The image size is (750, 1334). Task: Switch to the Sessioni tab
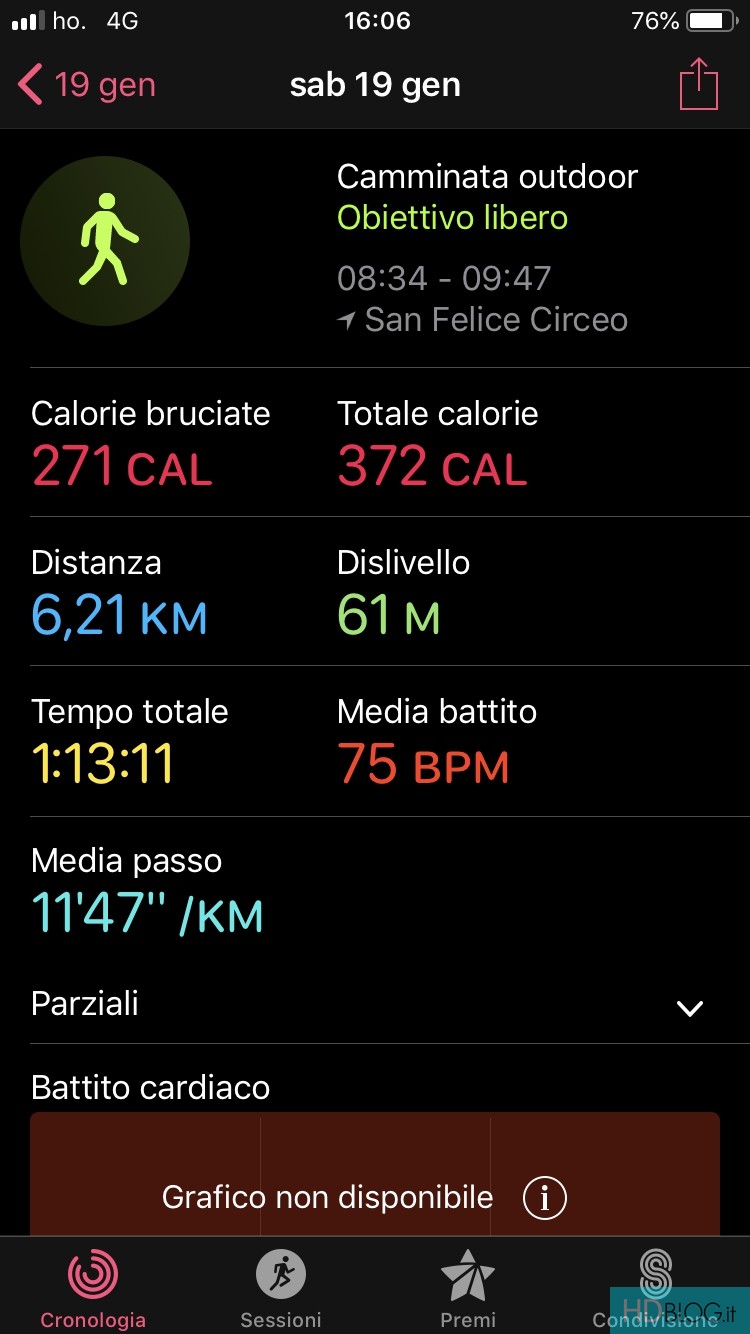(281, 1289)
